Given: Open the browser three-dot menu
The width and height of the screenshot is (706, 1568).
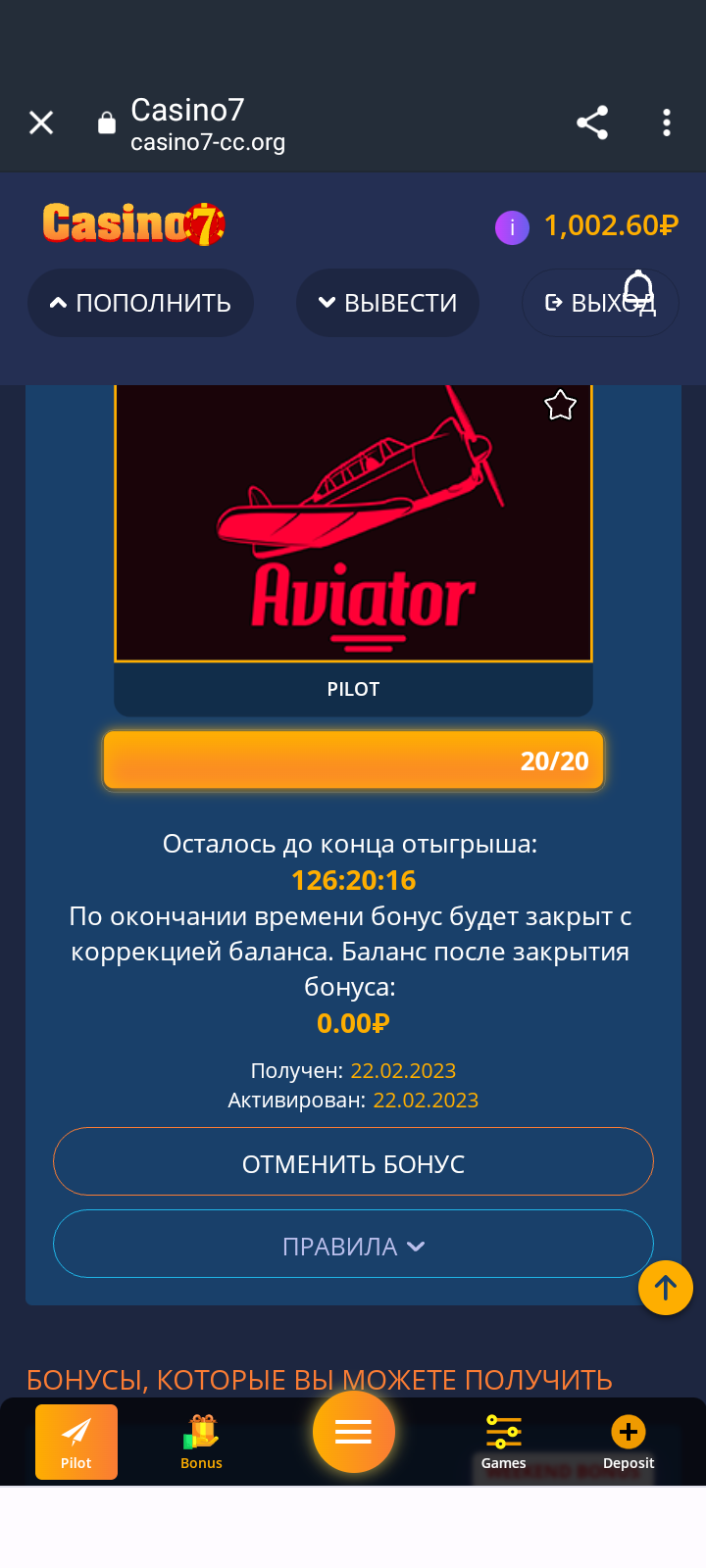Looking at the screenshot, I should pos(667,122).
